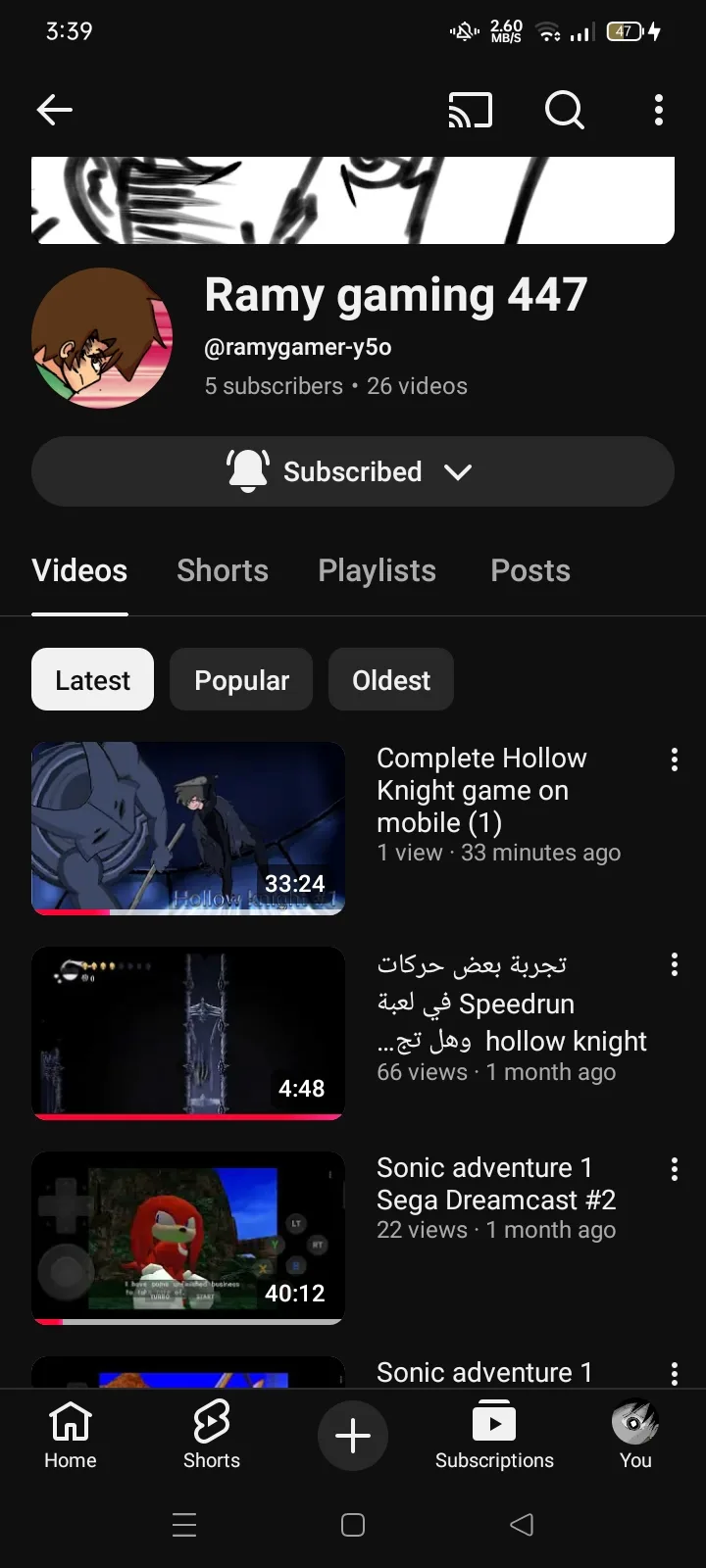Screen dimensions: 706x1568
Task: Sort videos by Oldest
Action: 390,679
